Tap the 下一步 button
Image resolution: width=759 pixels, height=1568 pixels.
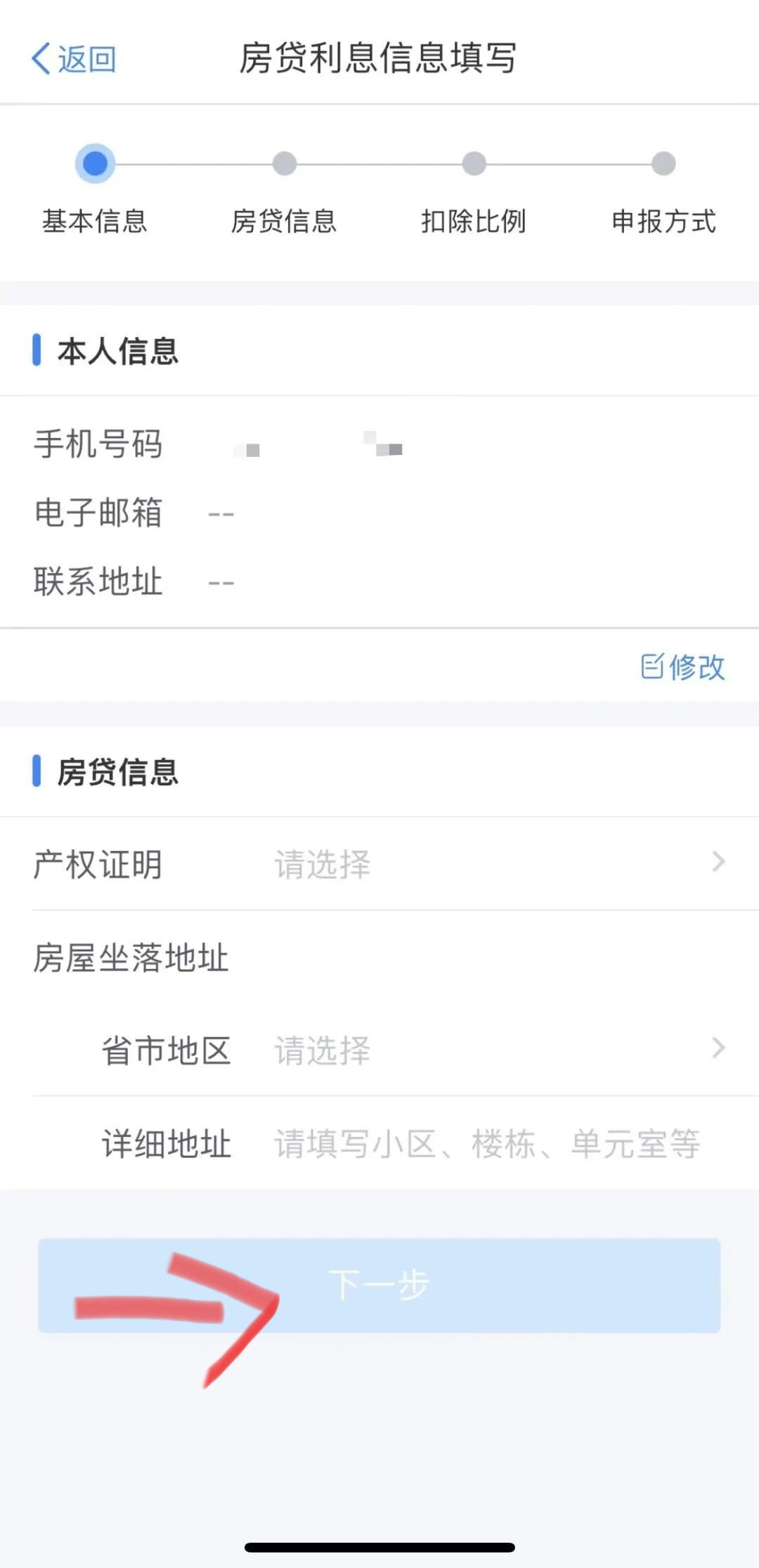[x=379, y=1285]
